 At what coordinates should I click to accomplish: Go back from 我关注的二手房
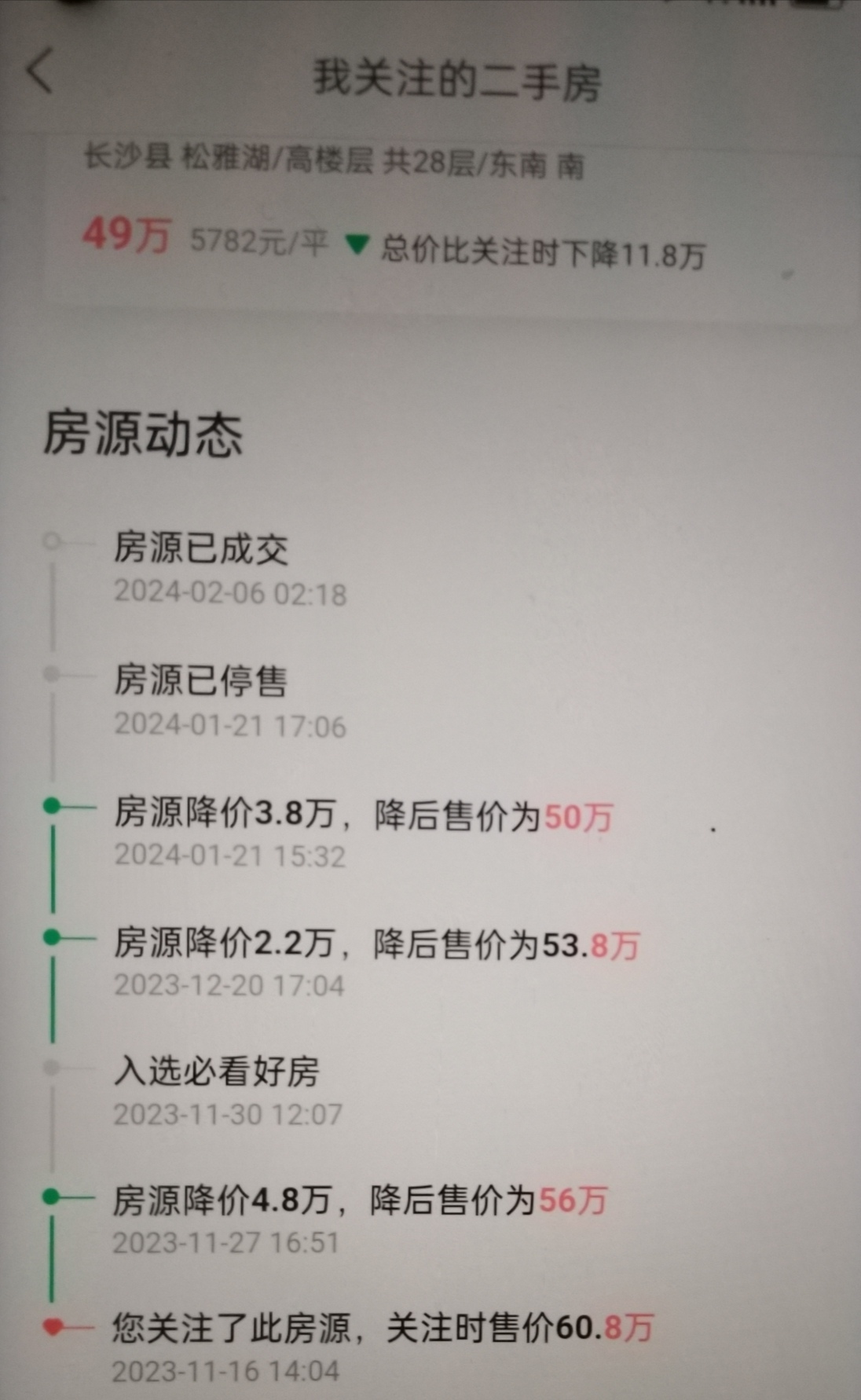pyautogui.click(x=41, y=71)
